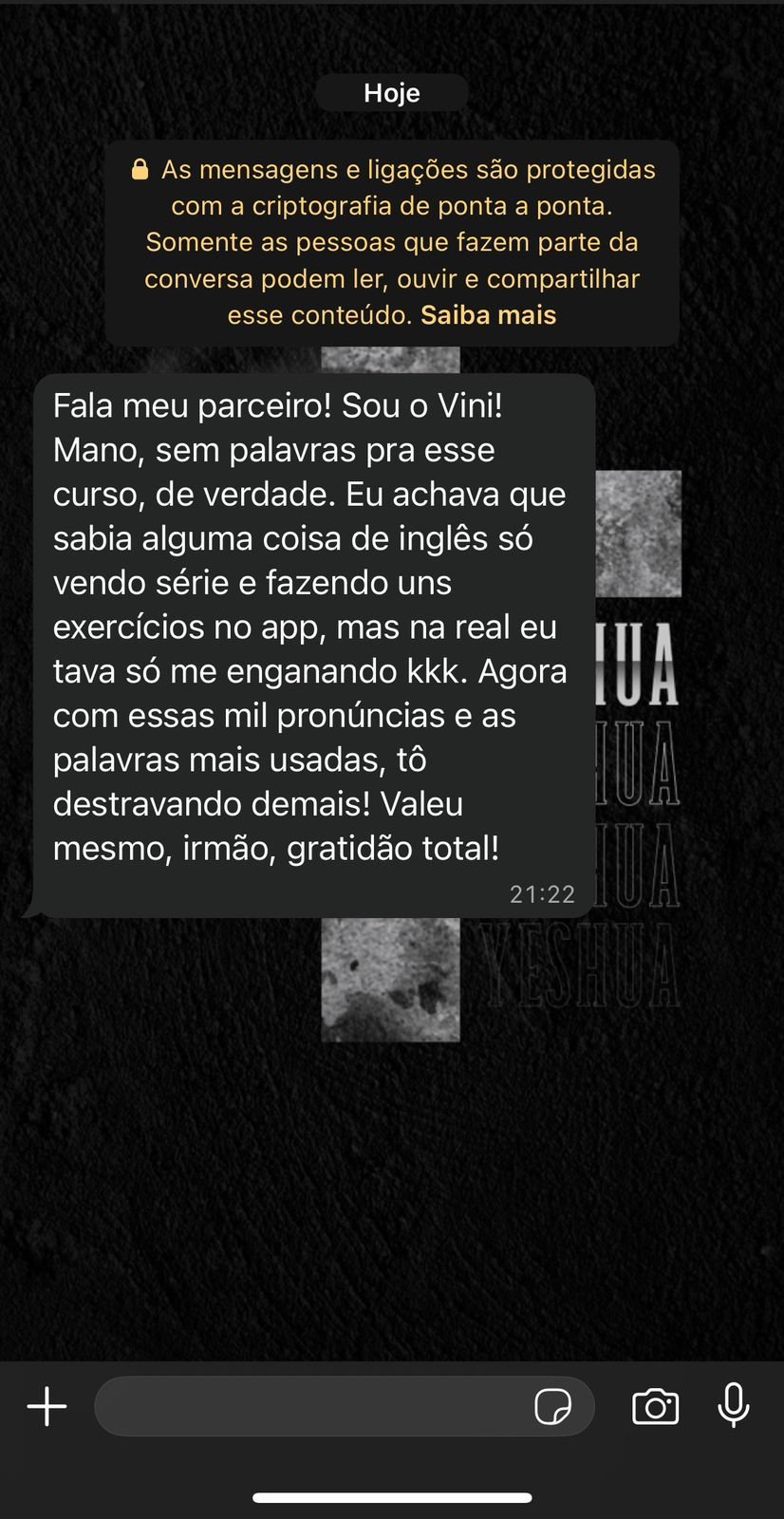The width and height of the screenshot is (784, 1519).
Task: Open attachment options with the plus icon
Action: 46,1406
